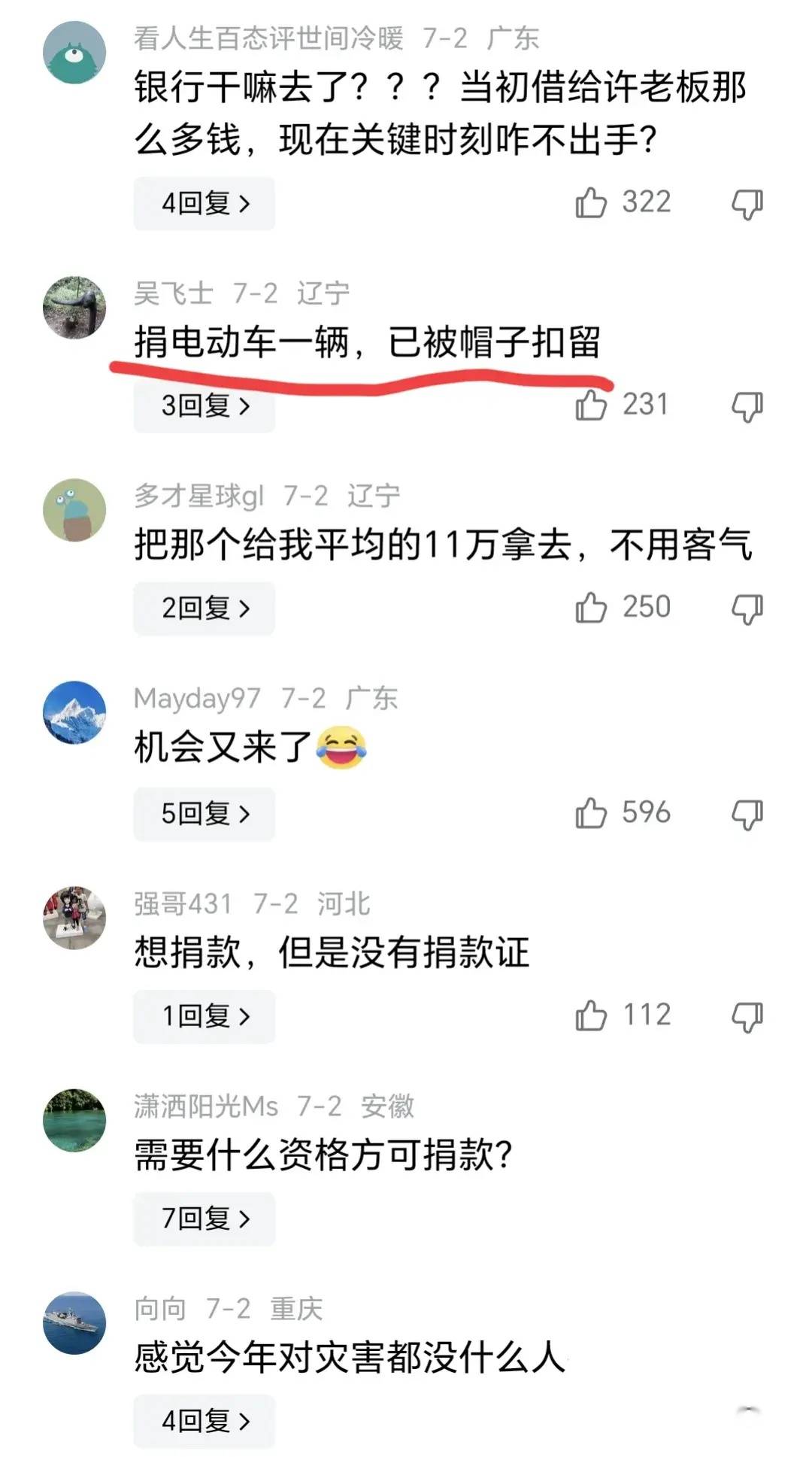Expand the 4 replies under 看人生百态评世间冷暖's comment
Viewport: 812px width, 1457px height.
pyautogui.click(x=204, y=203)
